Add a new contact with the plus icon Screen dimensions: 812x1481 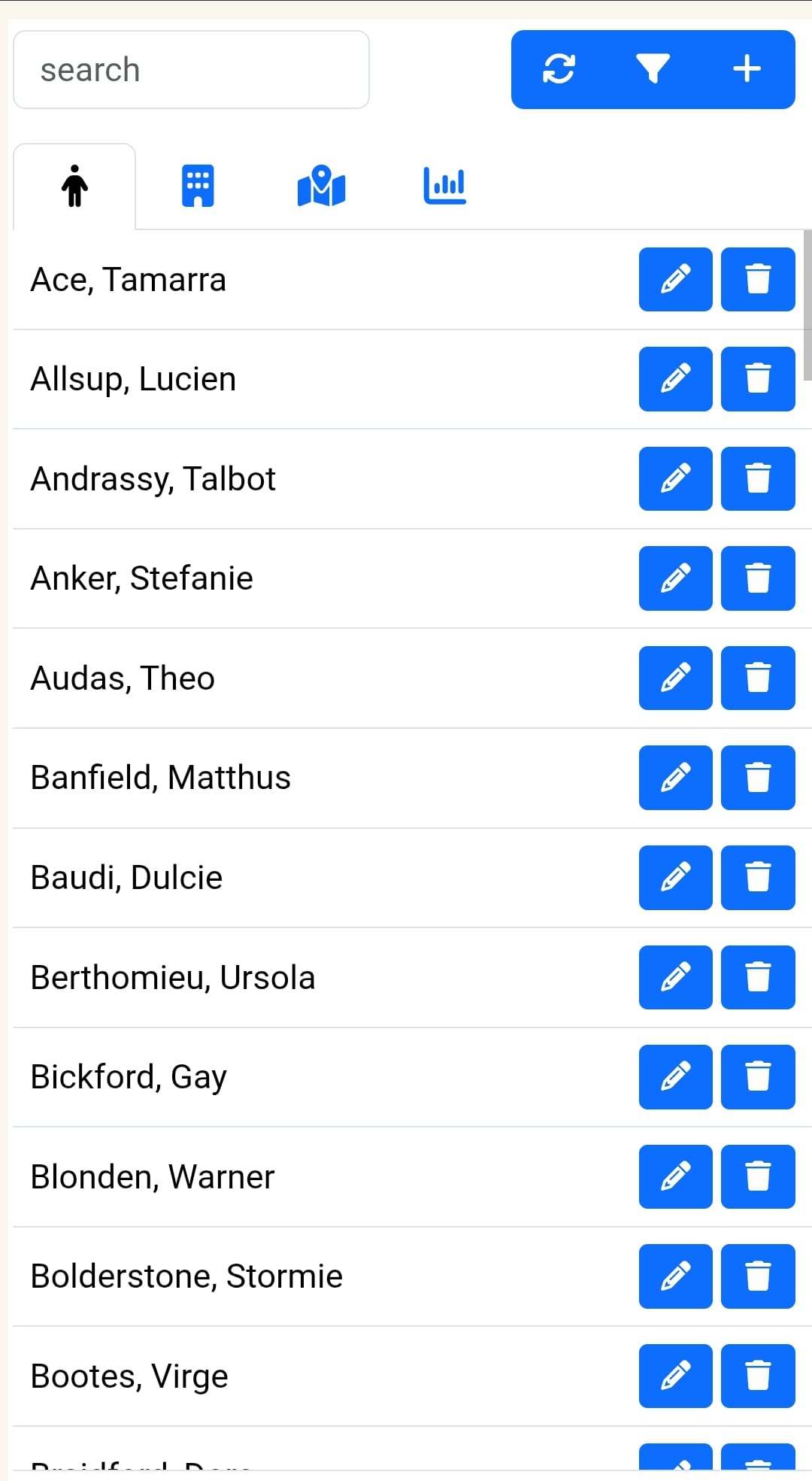click(747, 69)
